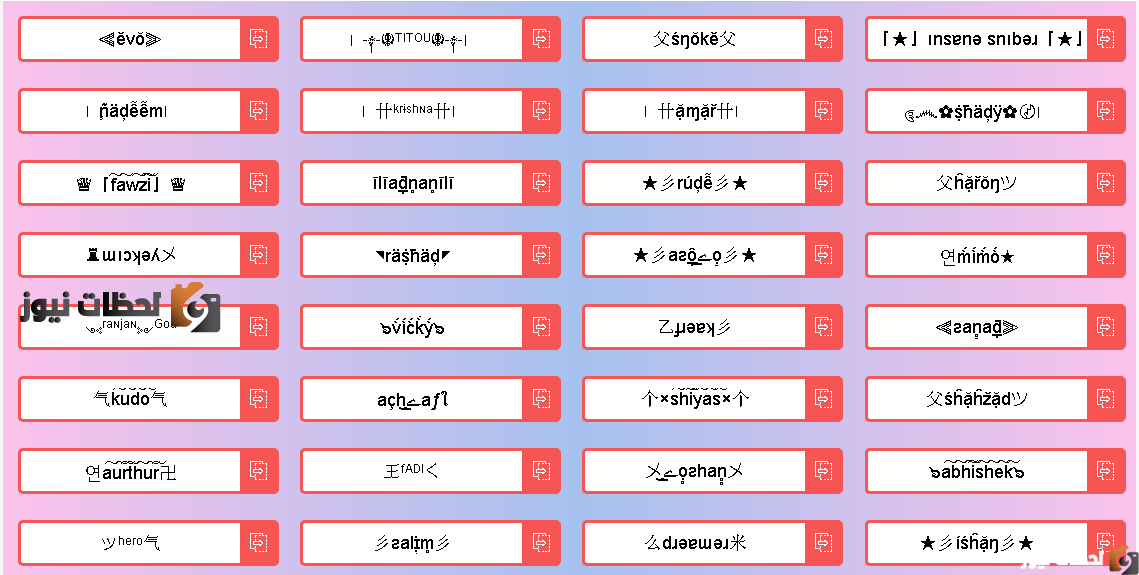The image size is (1139, 575).
Task: Copy the krishna nickname
Action: [x=541, y=111]
